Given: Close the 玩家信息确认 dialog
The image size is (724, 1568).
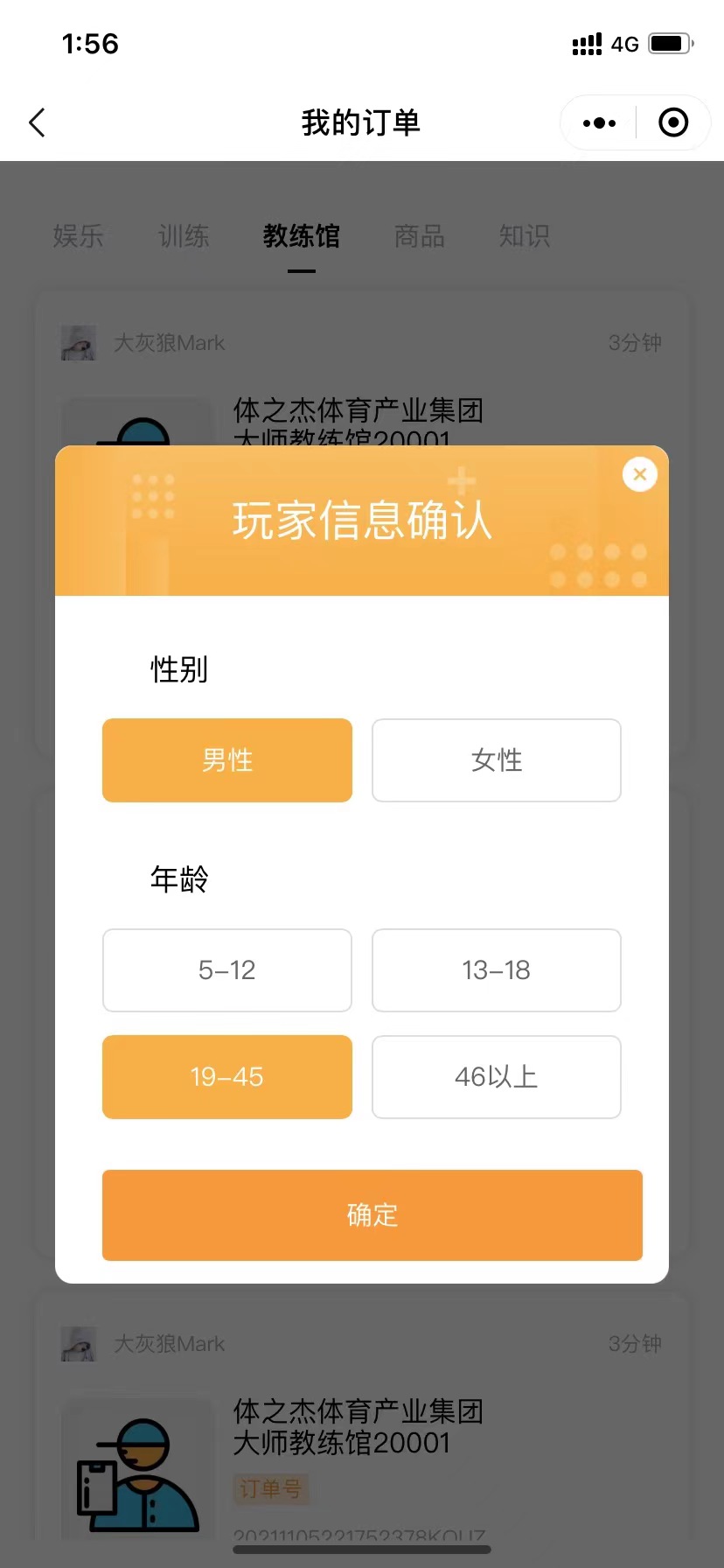Looking at the screenshot, I should coord(640,474).
